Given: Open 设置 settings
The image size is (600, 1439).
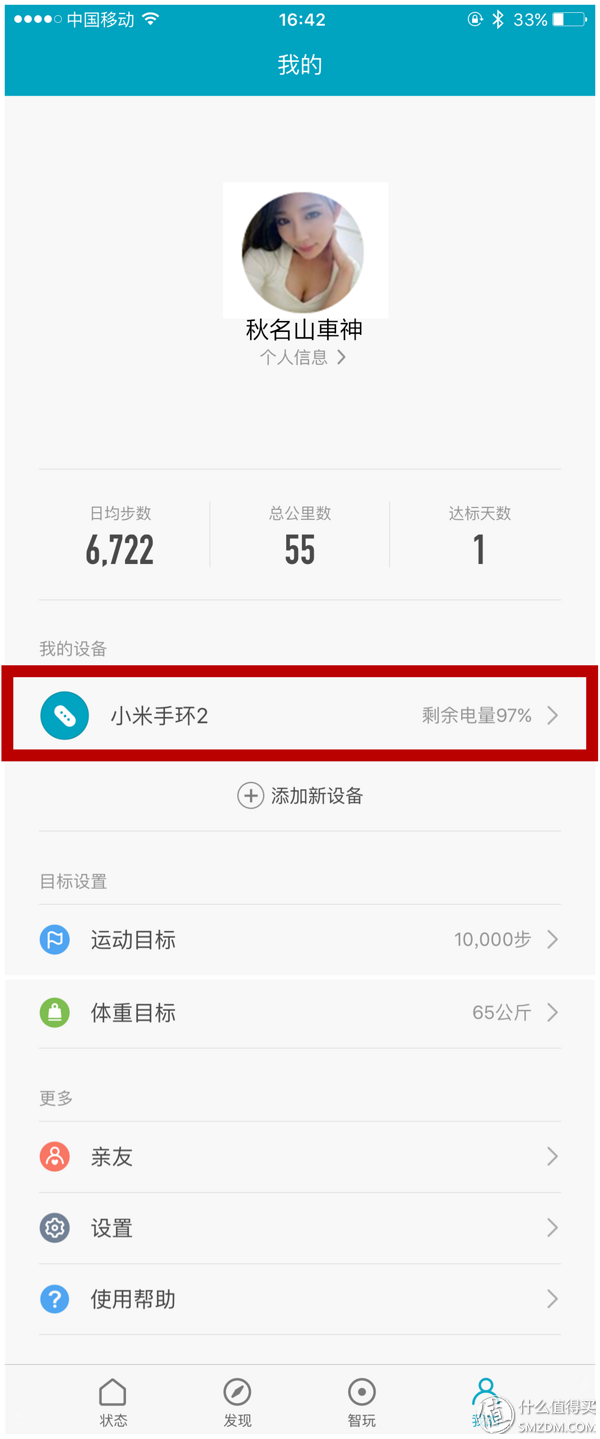Looking at the screenshot, I should [x=300, y=1228].
